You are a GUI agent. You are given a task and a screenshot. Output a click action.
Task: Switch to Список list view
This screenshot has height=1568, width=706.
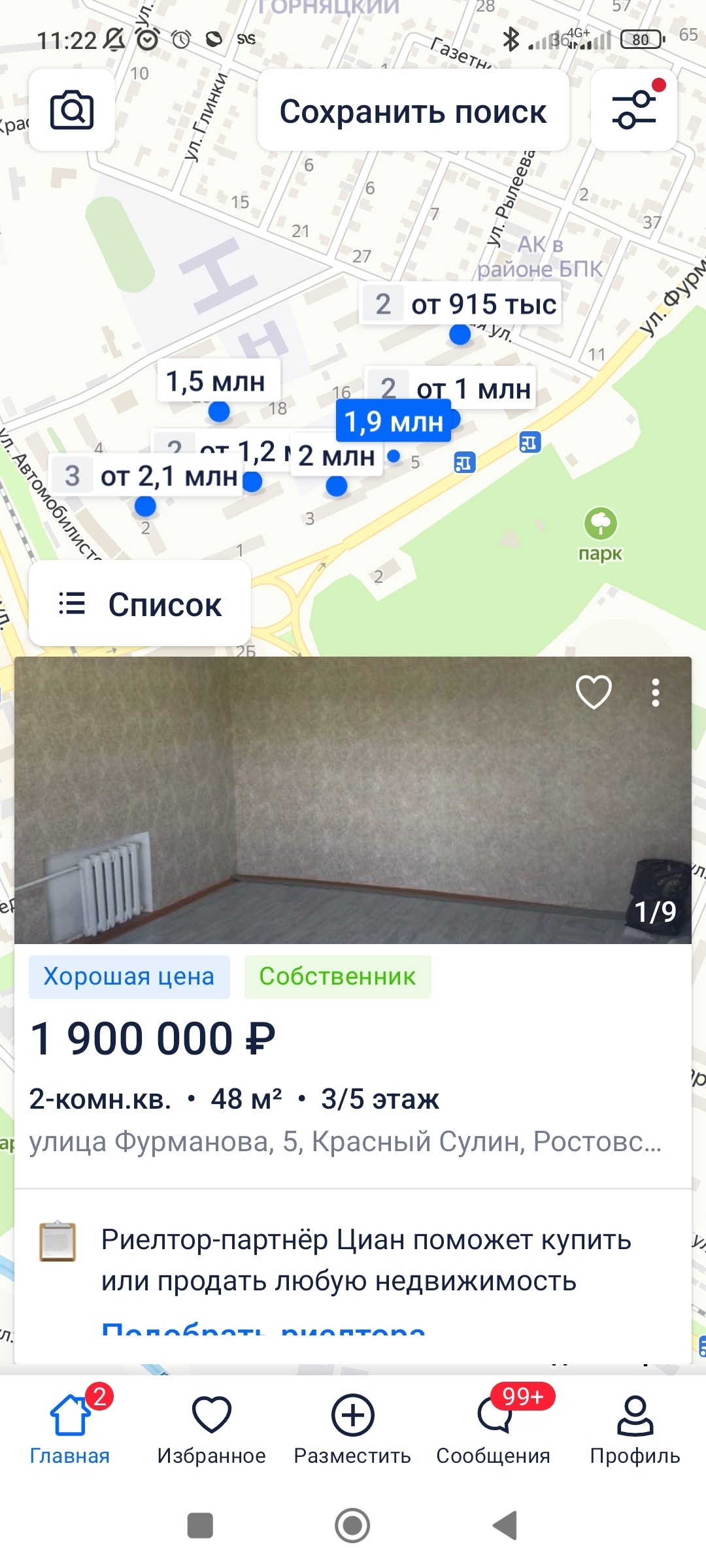click(x=140, y=604)
